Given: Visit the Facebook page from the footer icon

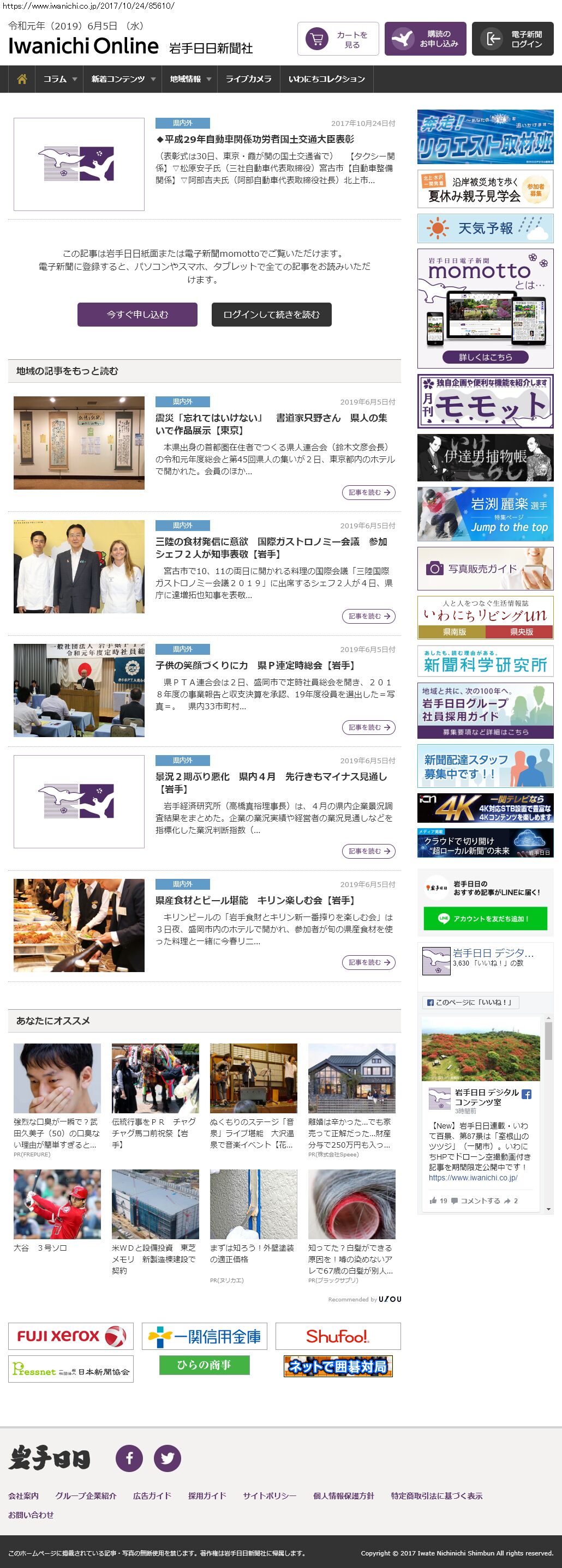Looking at the screenshot, I should [129, 1458].
